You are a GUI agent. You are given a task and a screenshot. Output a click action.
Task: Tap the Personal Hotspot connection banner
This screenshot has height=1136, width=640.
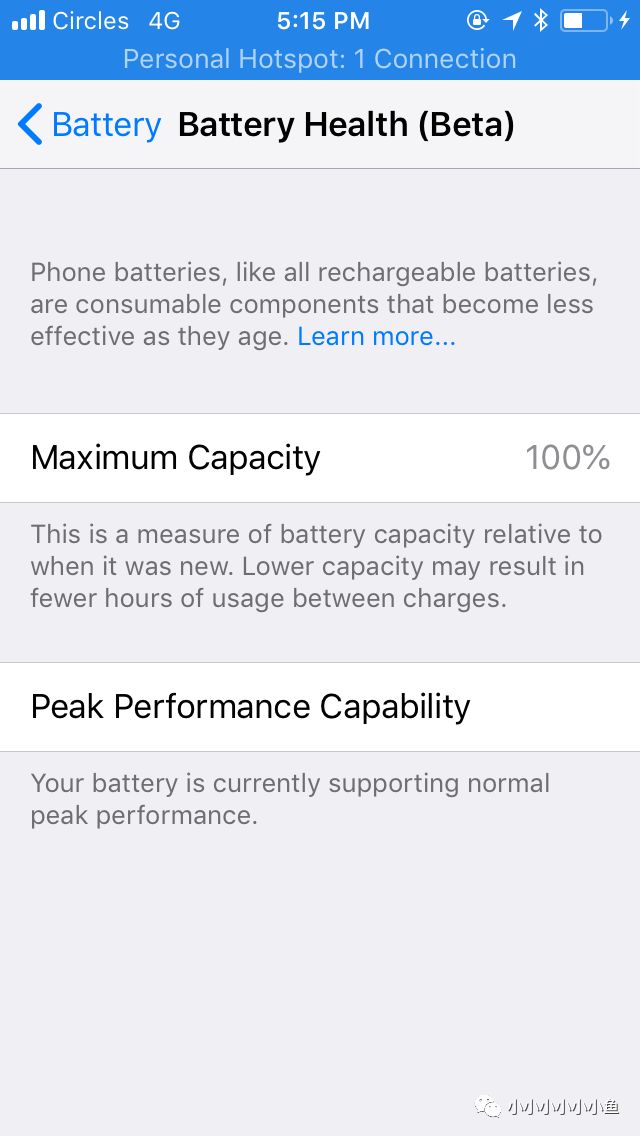coord(320,59)
